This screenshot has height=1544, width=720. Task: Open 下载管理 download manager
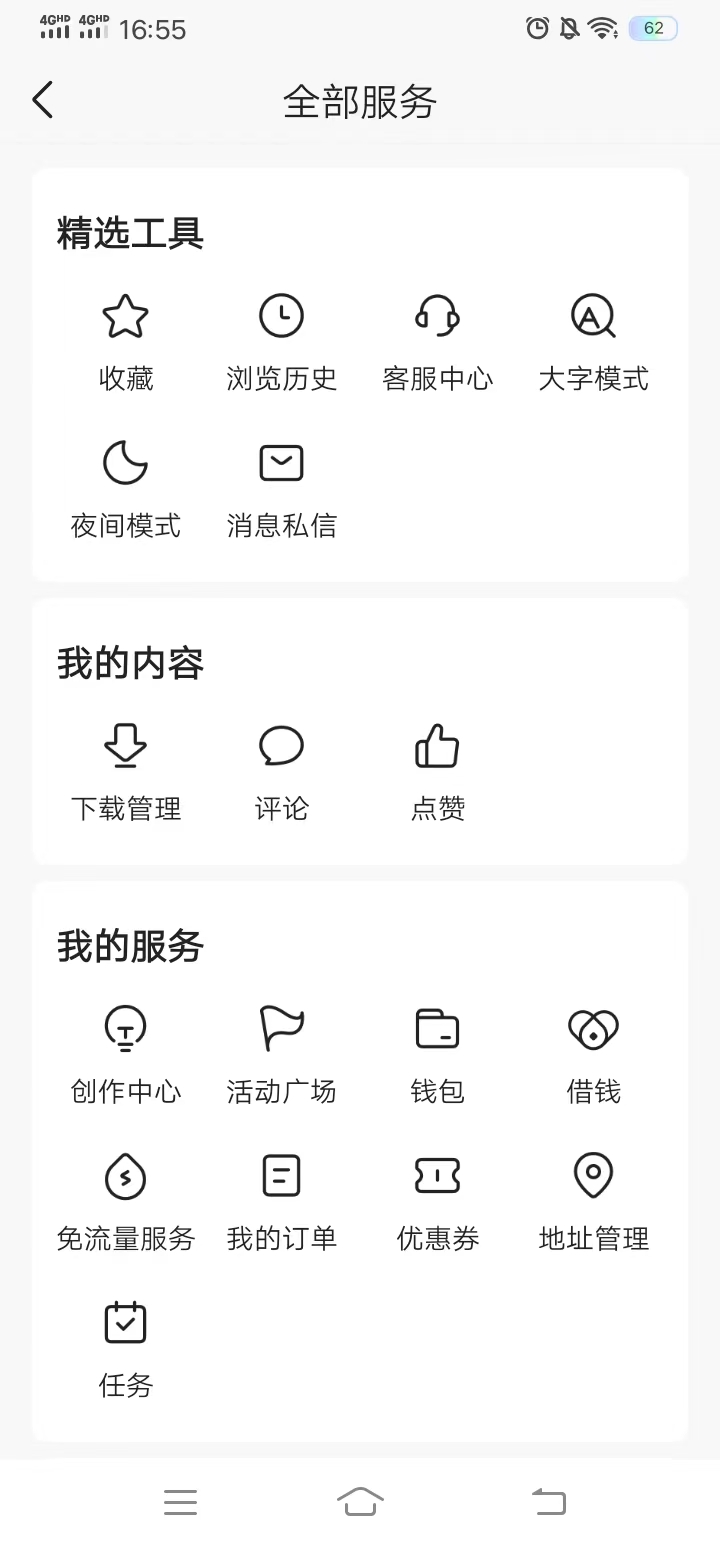tap(125, 770)
